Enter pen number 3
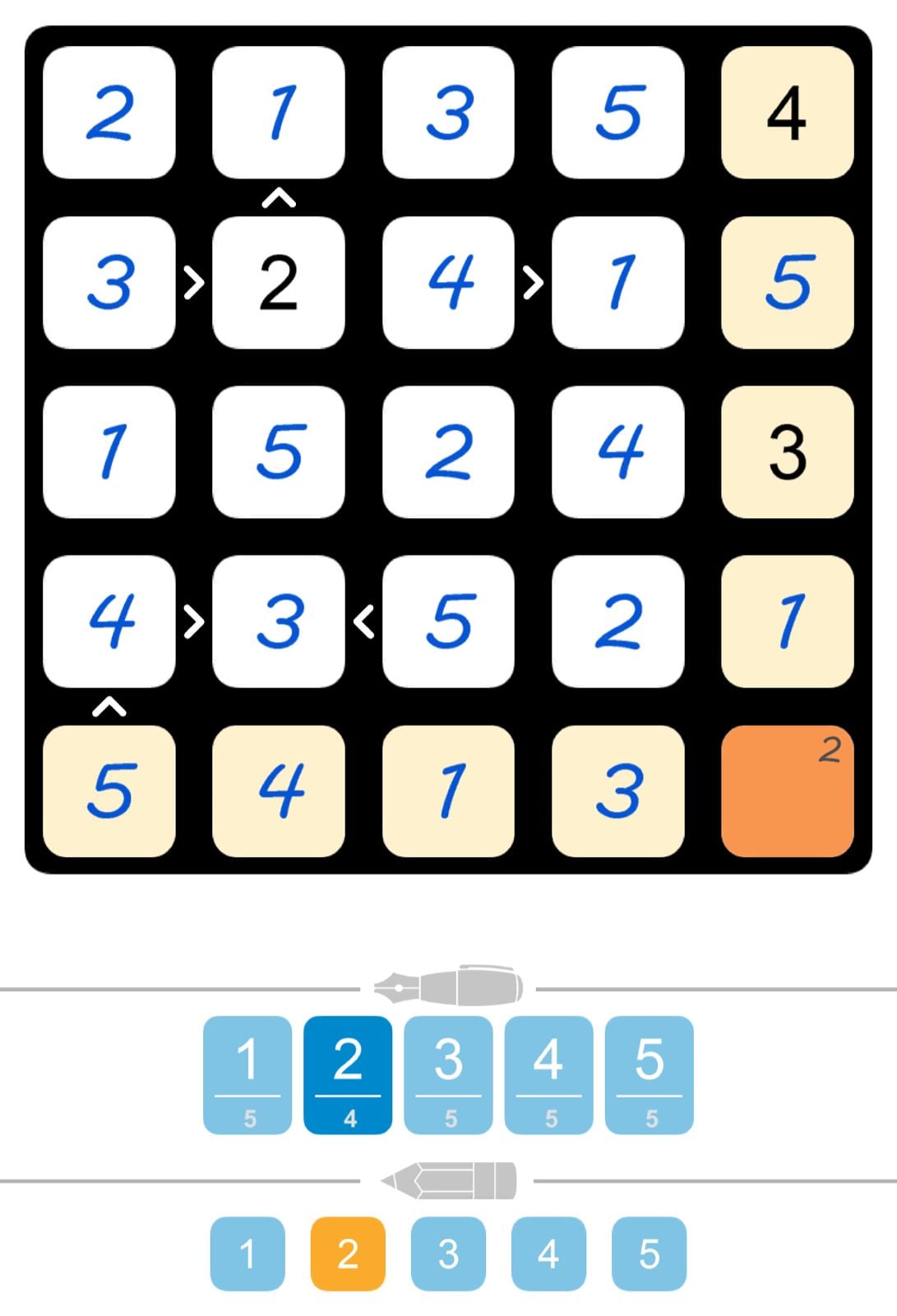The width and height of the screenshot is (897, 1316). pyautogui.click(x=448, y=1074)
